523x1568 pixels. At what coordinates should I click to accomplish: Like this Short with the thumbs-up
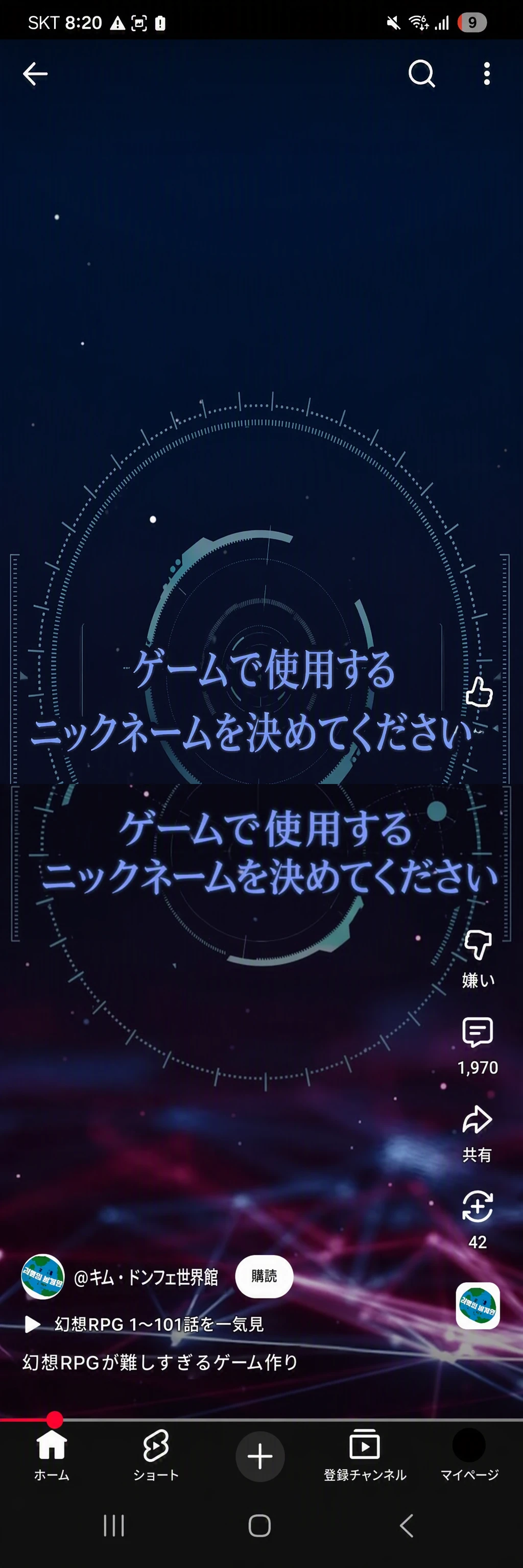tap(479, 692)
